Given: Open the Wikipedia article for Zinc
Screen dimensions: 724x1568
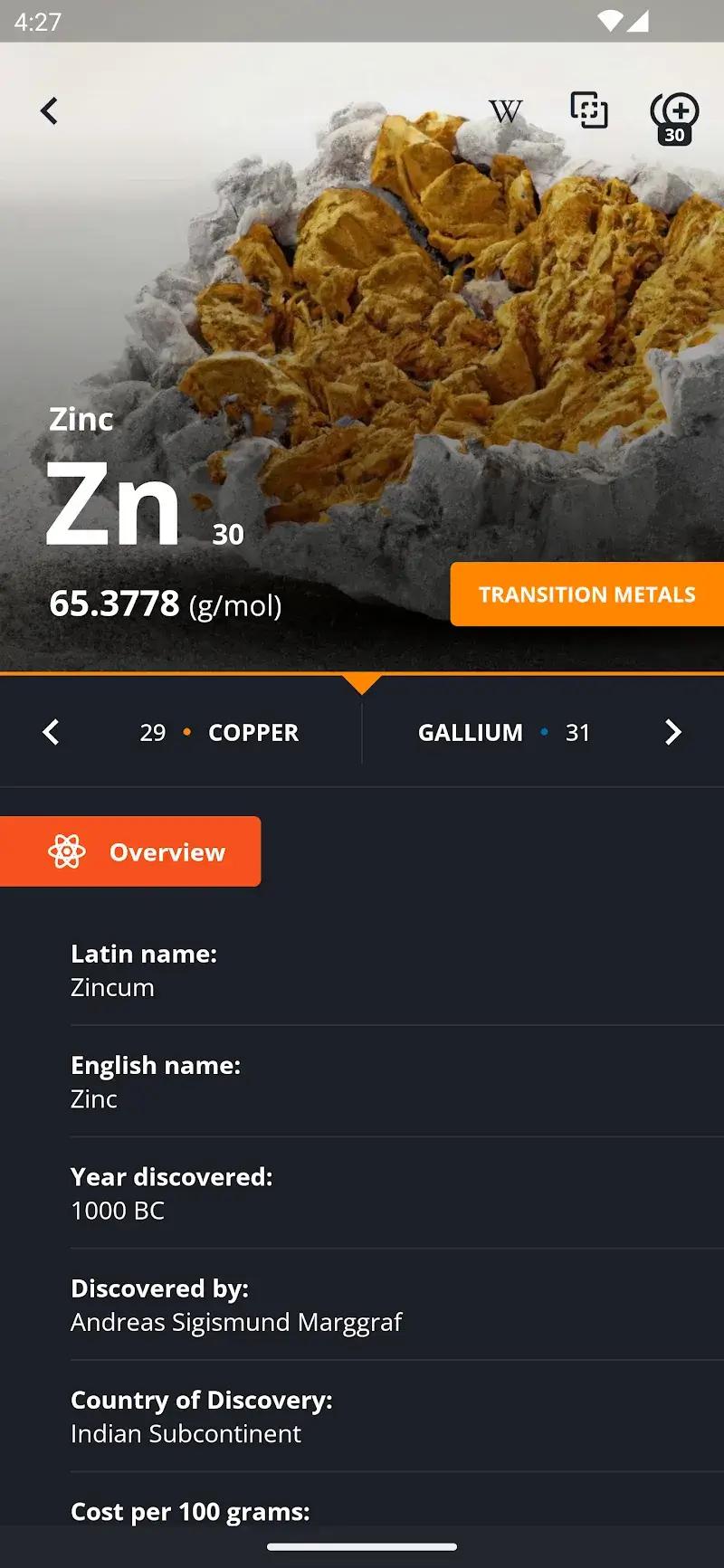Looking at the screenshot, I should click(x=505, y=111).
